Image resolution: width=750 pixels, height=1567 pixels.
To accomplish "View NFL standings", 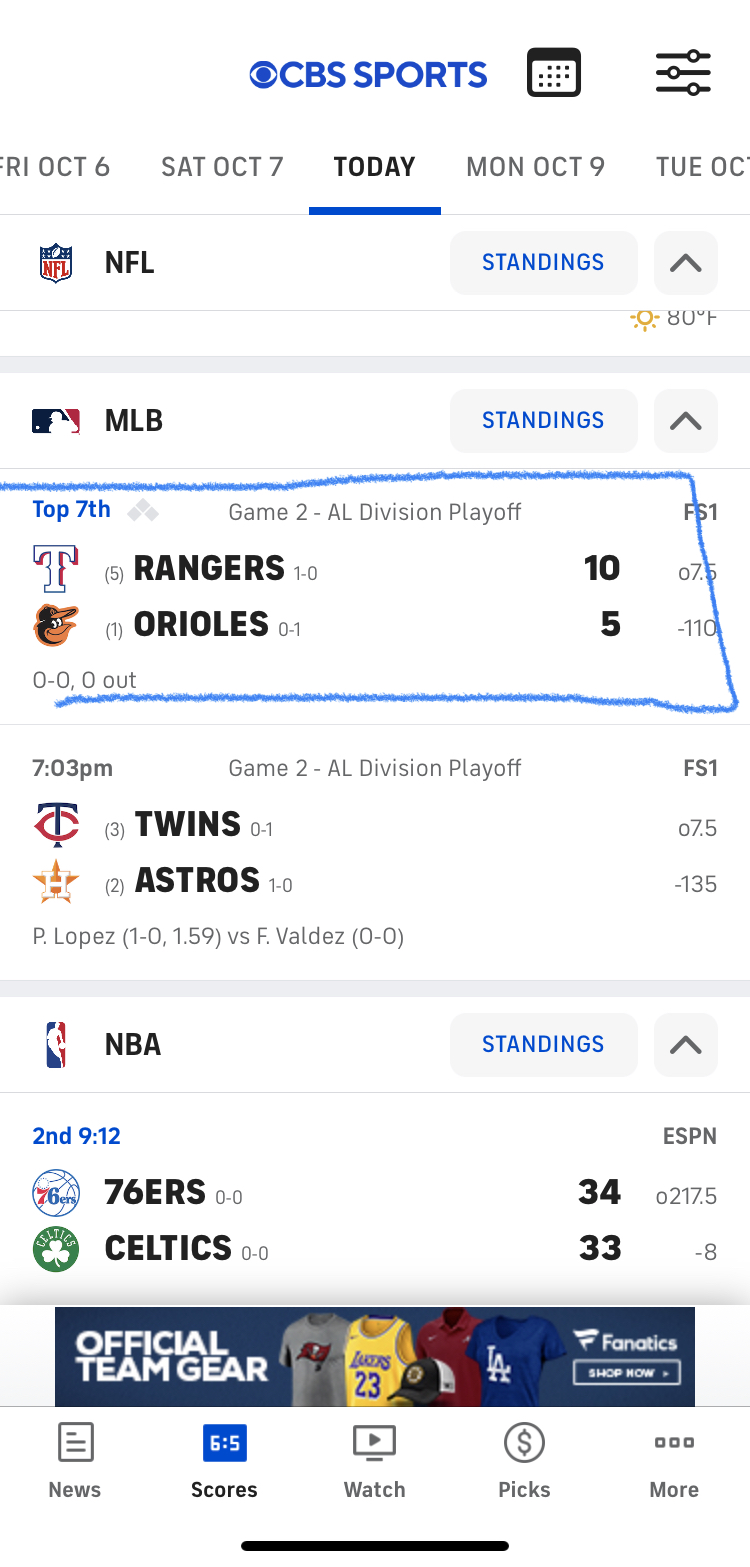I will [543, 263].
